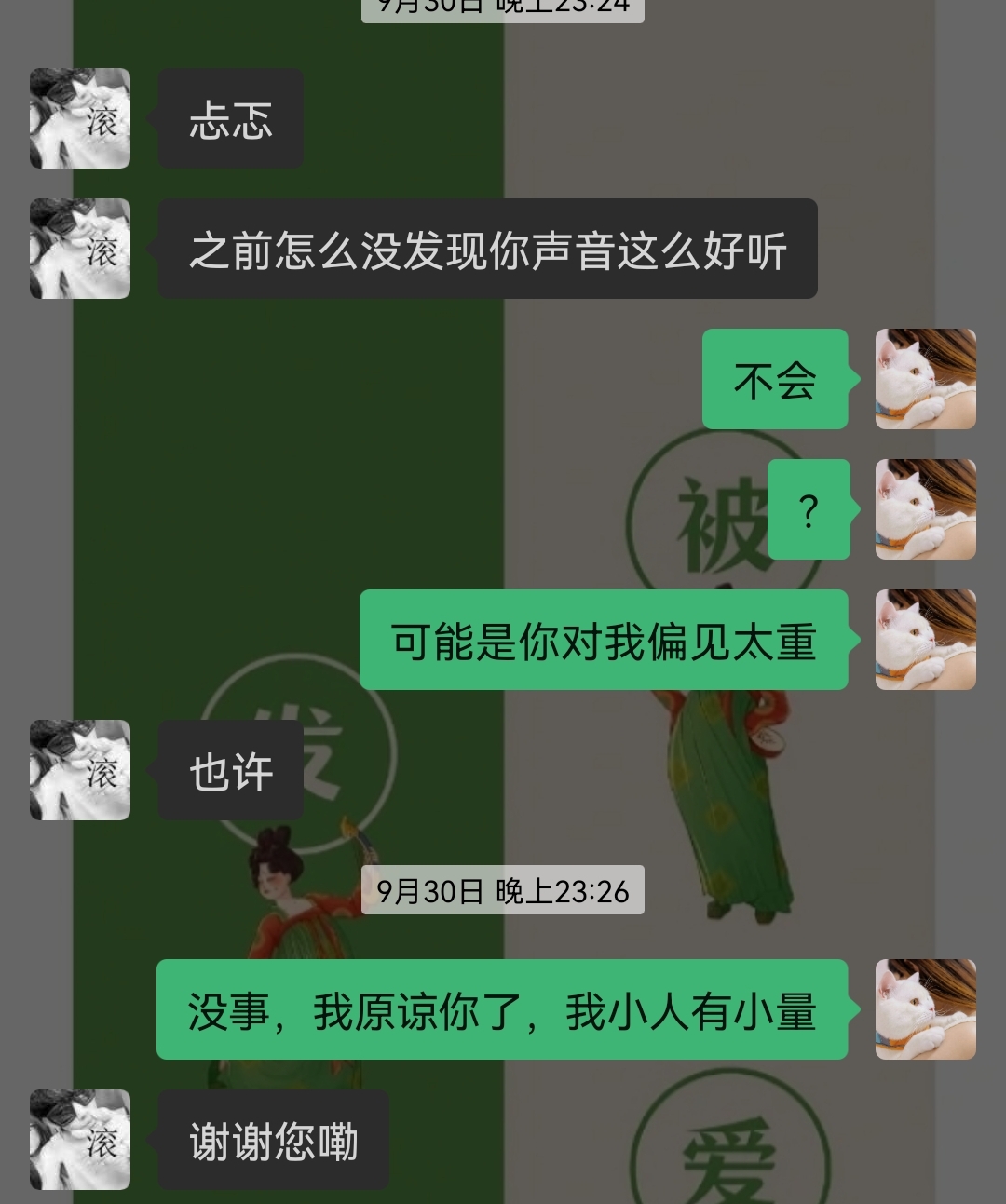Tap the cat avatar next to '不会'
Viewport: 1006px width, 1204px height.
[x=925, y=379]
